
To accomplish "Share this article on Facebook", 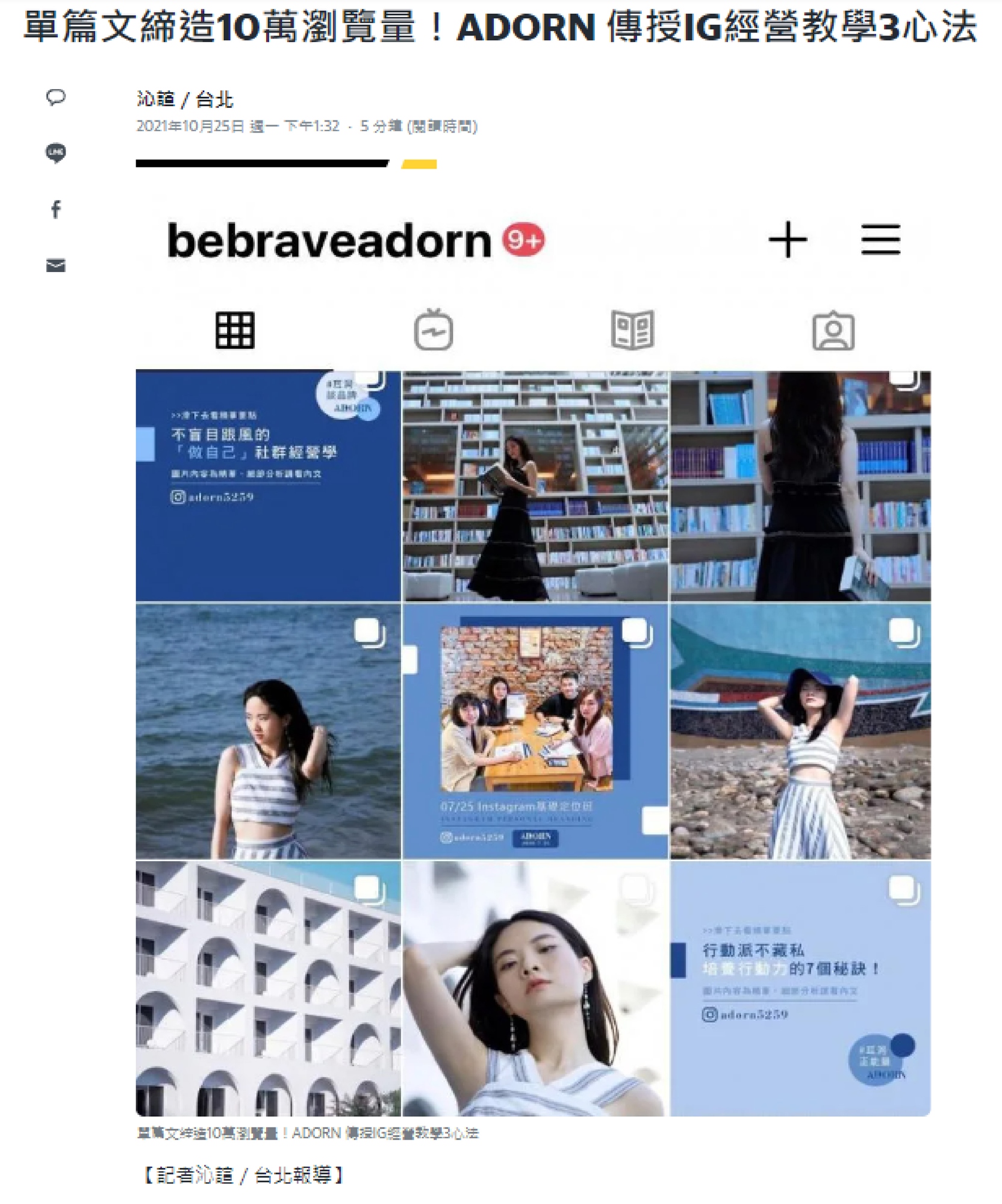I will (x=56, y=209).
